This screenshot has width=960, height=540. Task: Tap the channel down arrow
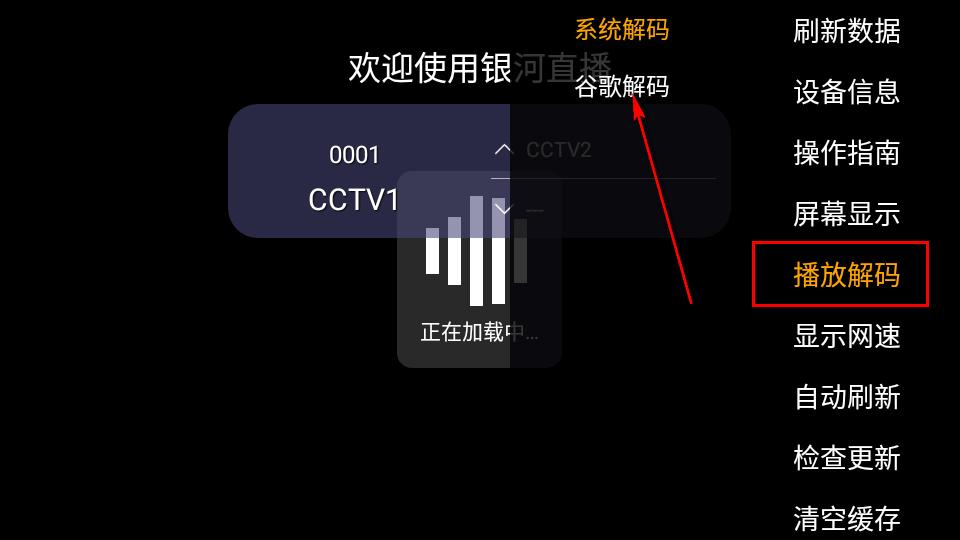click(503, 209)
